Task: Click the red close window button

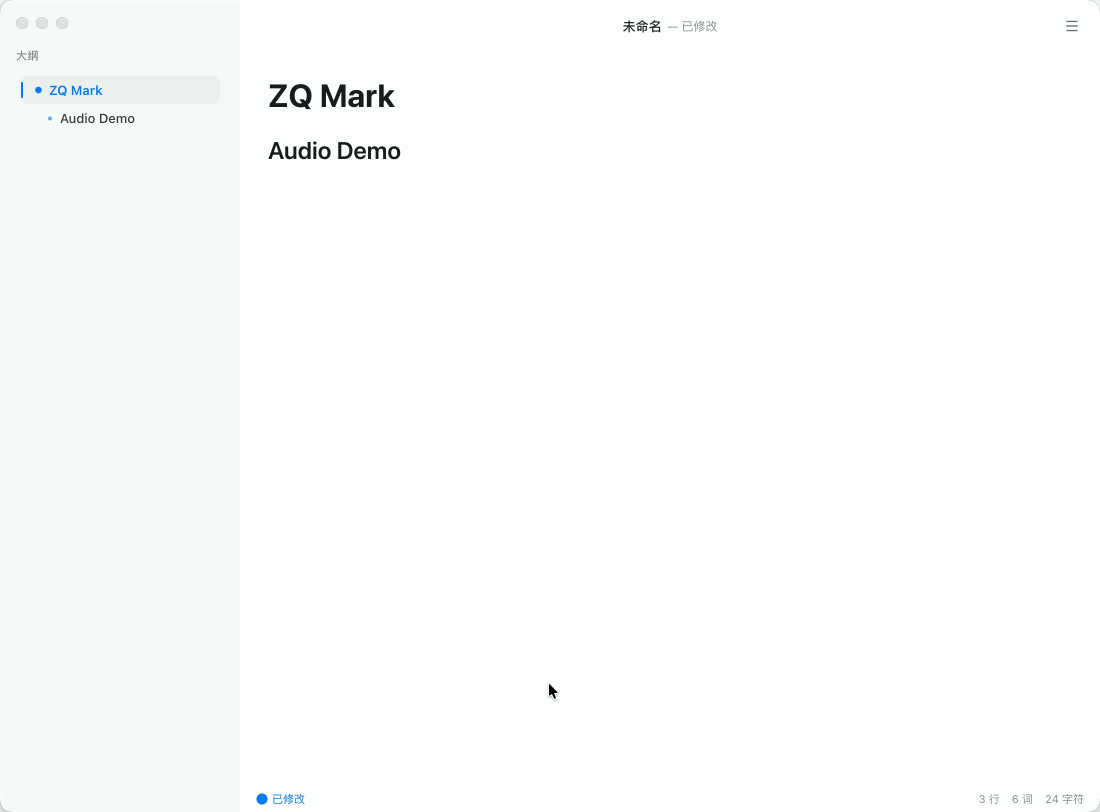Action: click(x=22, y=23)
